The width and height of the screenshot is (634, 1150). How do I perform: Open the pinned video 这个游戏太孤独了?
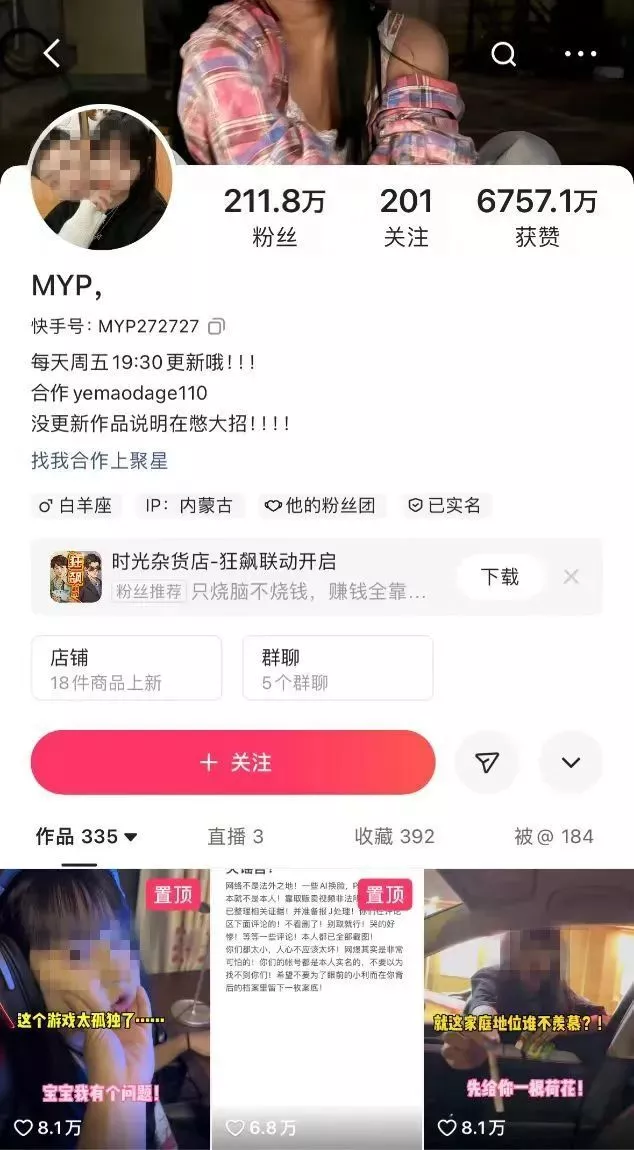104,1010
